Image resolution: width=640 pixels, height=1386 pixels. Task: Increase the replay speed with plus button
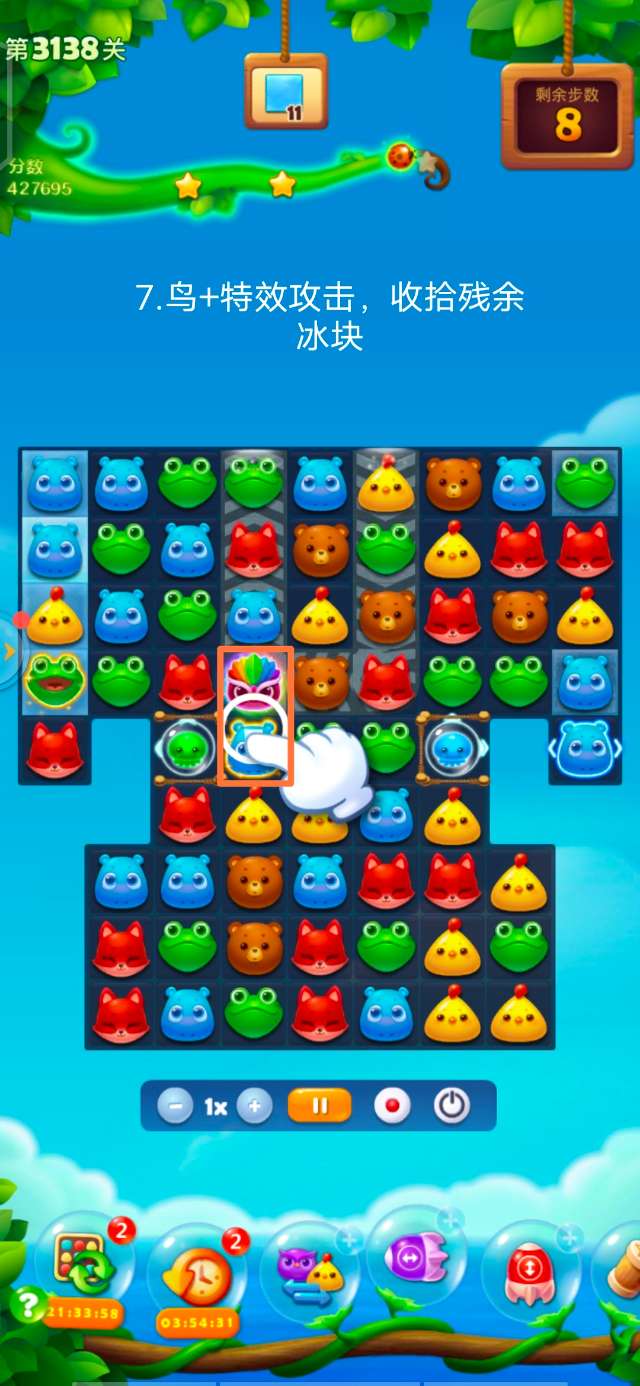255,1107
